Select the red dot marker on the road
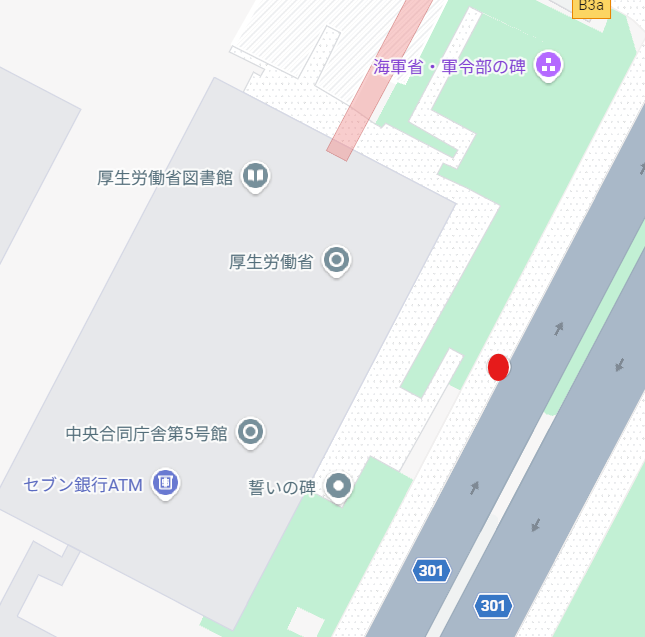 [x=498, y=367]
